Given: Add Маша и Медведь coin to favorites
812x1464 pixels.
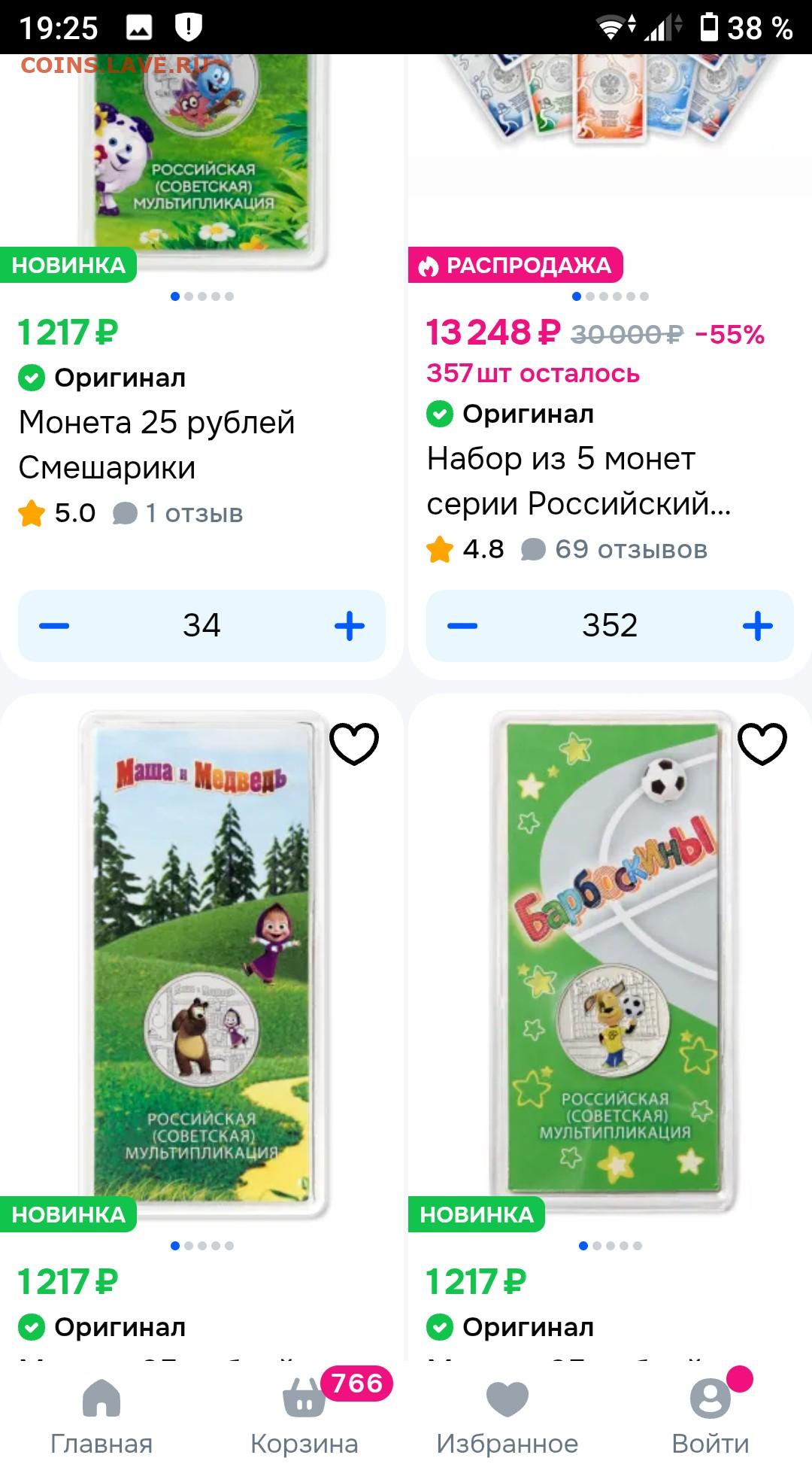Looking at the screenshot, I should coord(354,744).
